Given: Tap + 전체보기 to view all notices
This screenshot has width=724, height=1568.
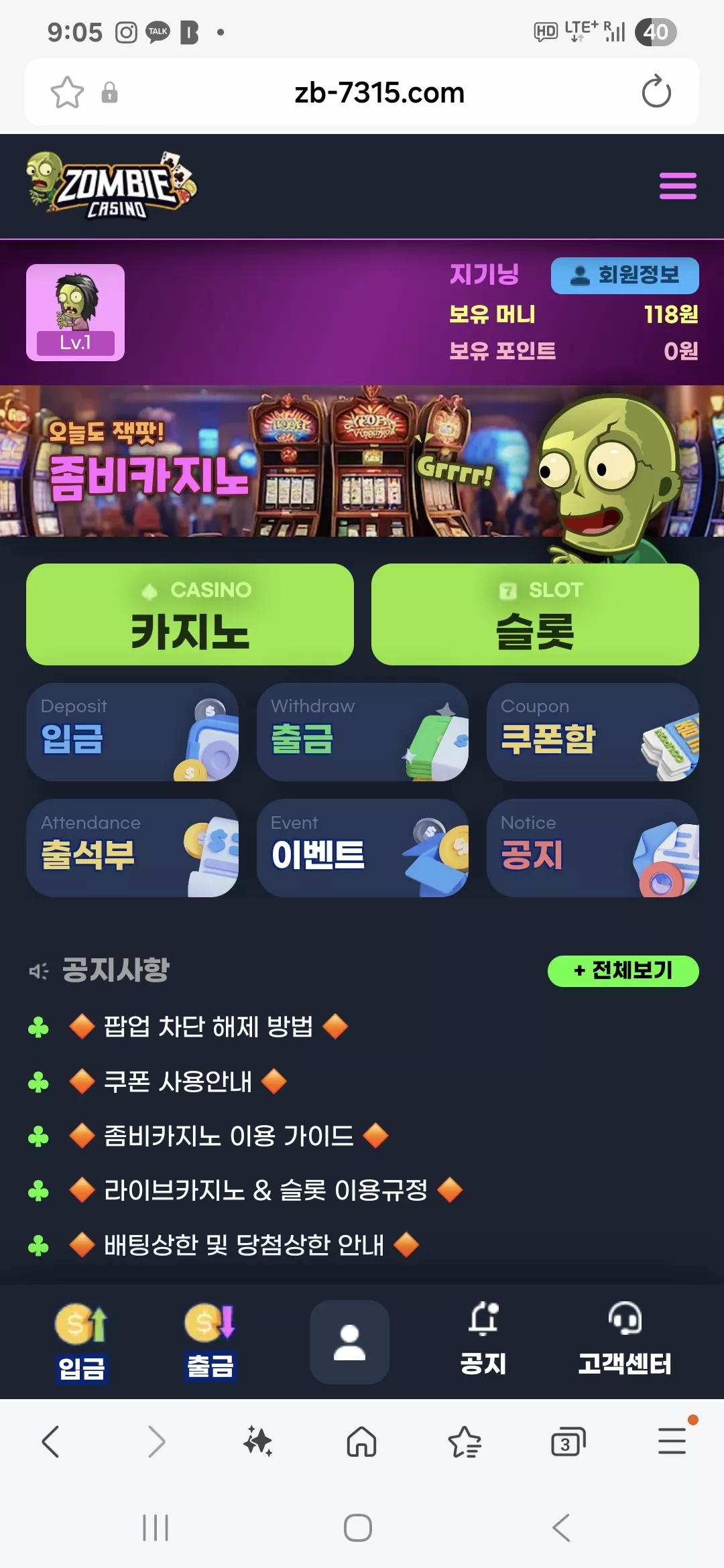Looking at the screenshot, I should 623,971.
